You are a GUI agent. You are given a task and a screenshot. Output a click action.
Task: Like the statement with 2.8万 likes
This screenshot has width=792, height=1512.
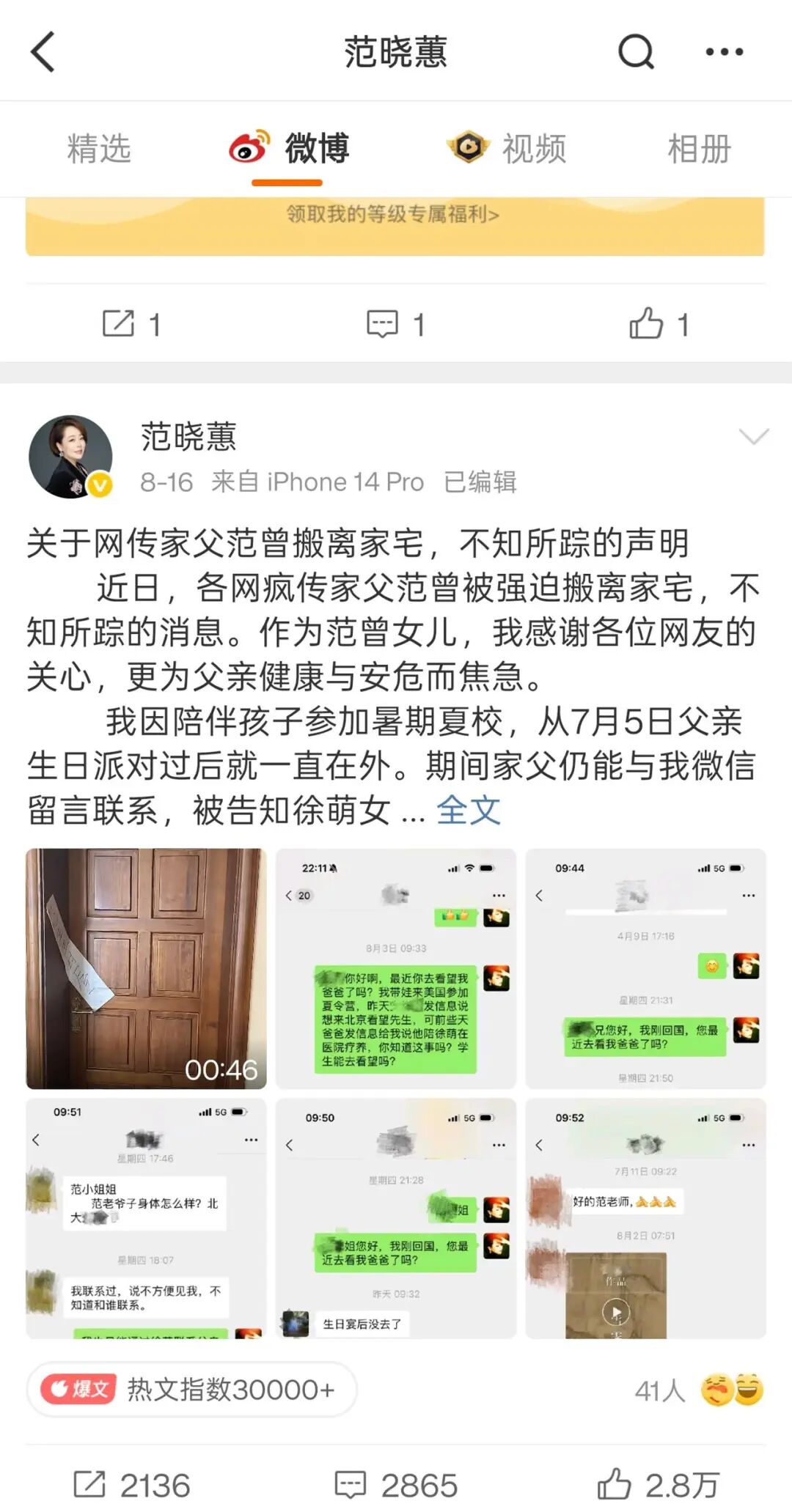point(658,1486)
